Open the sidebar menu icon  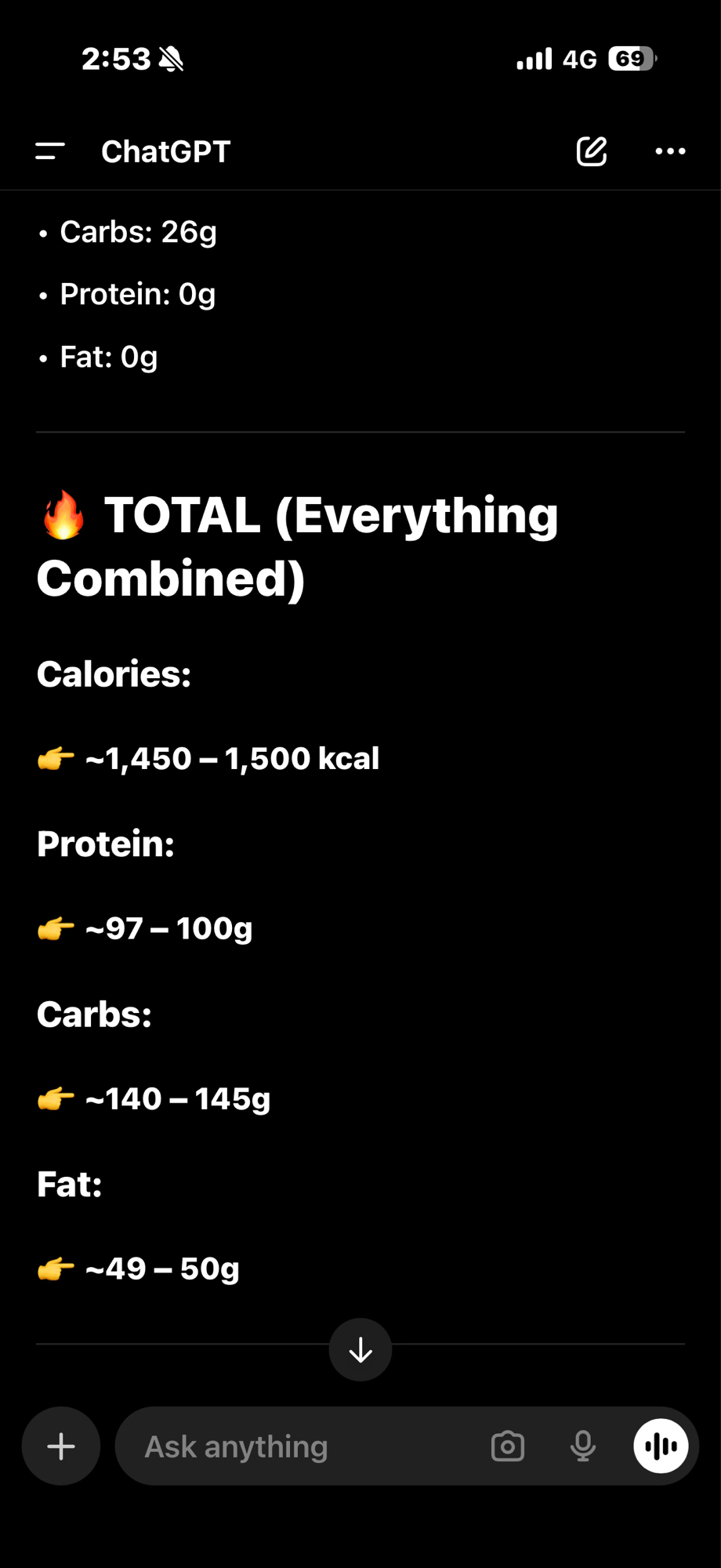coord(49,151)
